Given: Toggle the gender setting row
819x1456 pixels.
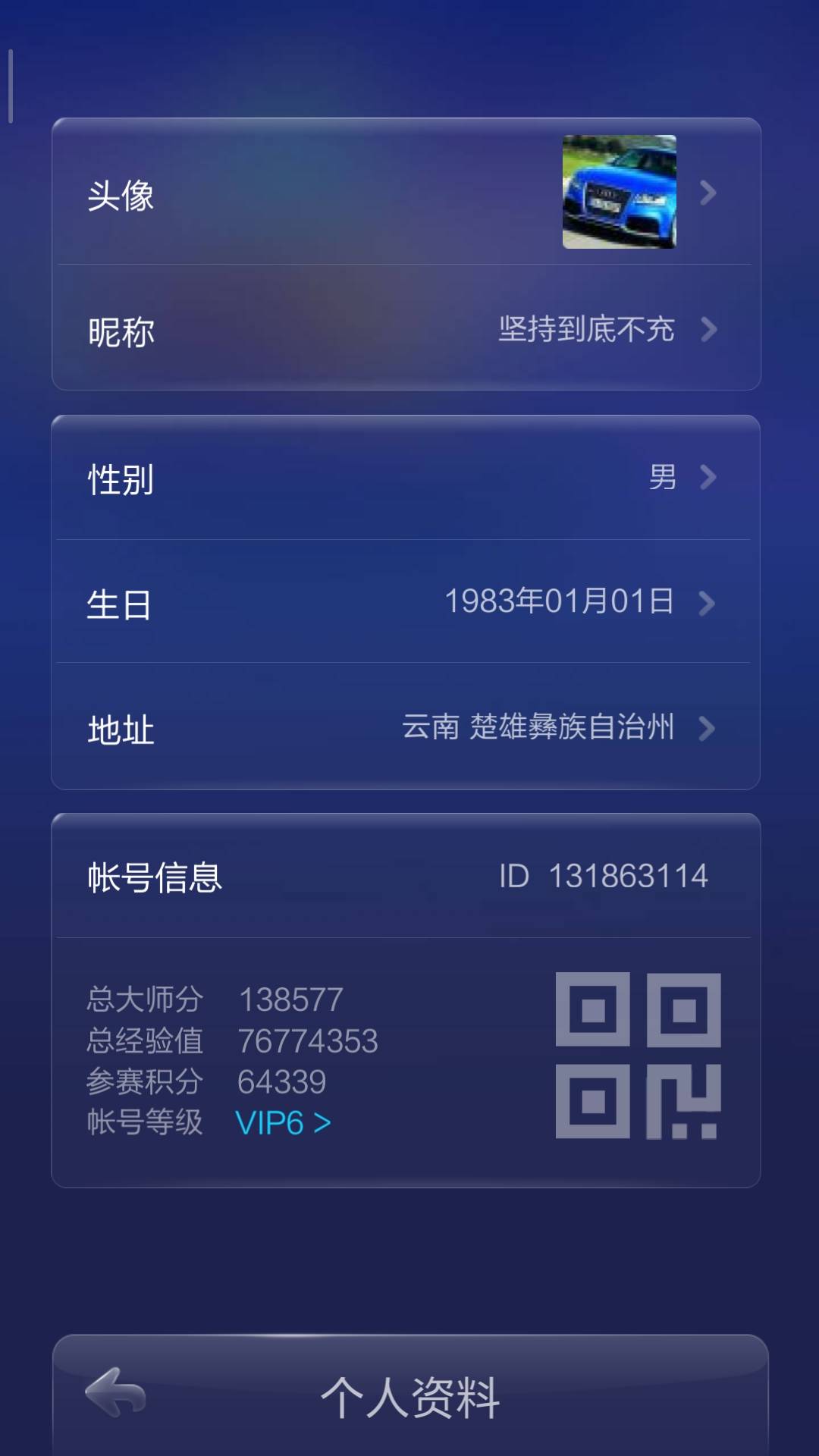Looking at the screenshot, I should [x=379, y=478].
